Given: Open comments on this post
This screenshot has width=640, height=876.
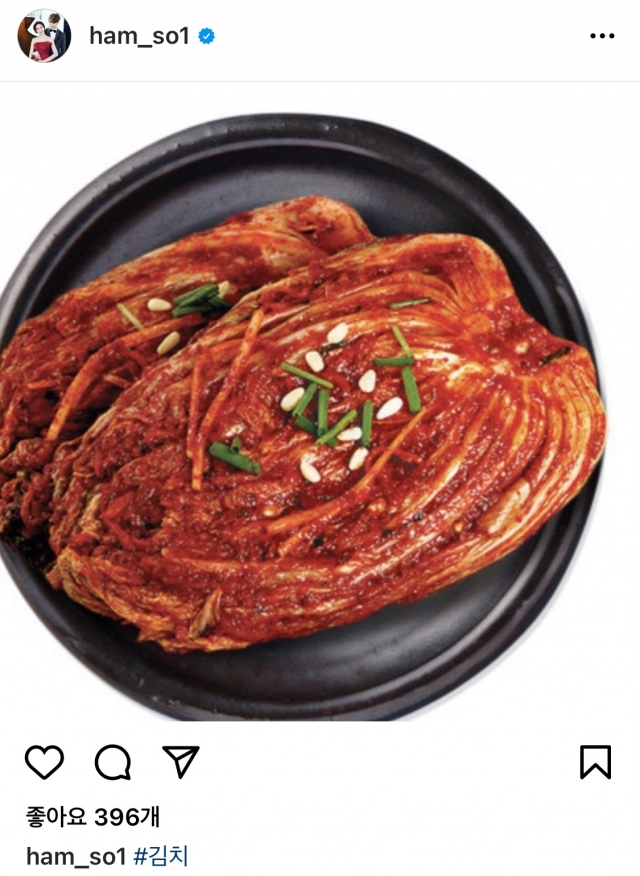Looking at the screenshot, I should [x=113, y=762].
